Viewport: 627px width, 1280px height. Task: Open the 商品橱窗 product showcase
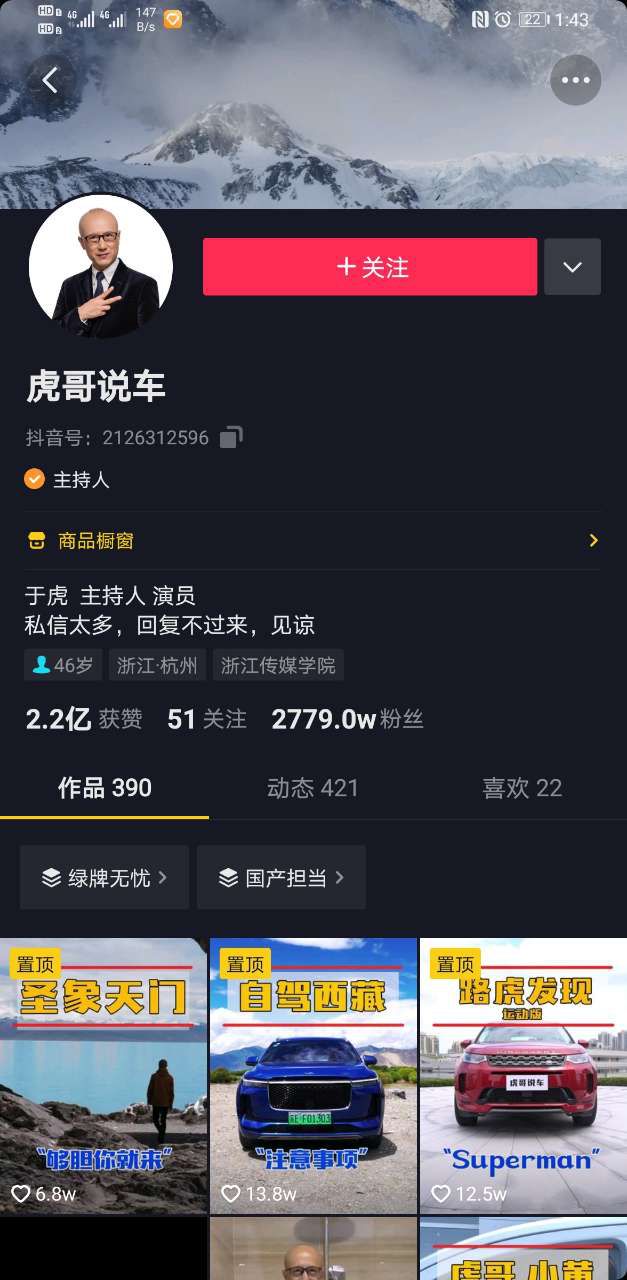point(312,541)
